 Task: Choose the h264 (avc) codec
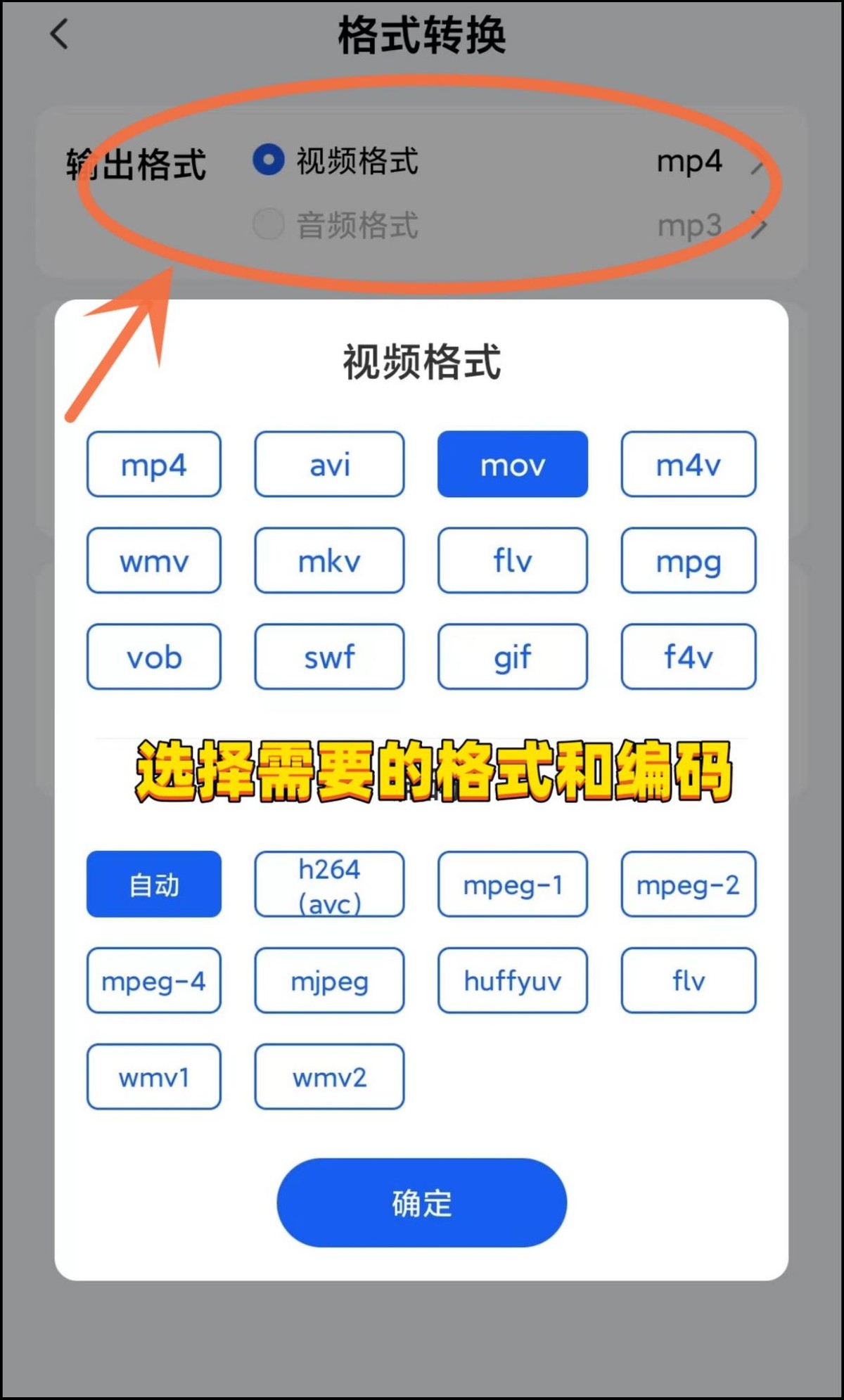point(328,884)
